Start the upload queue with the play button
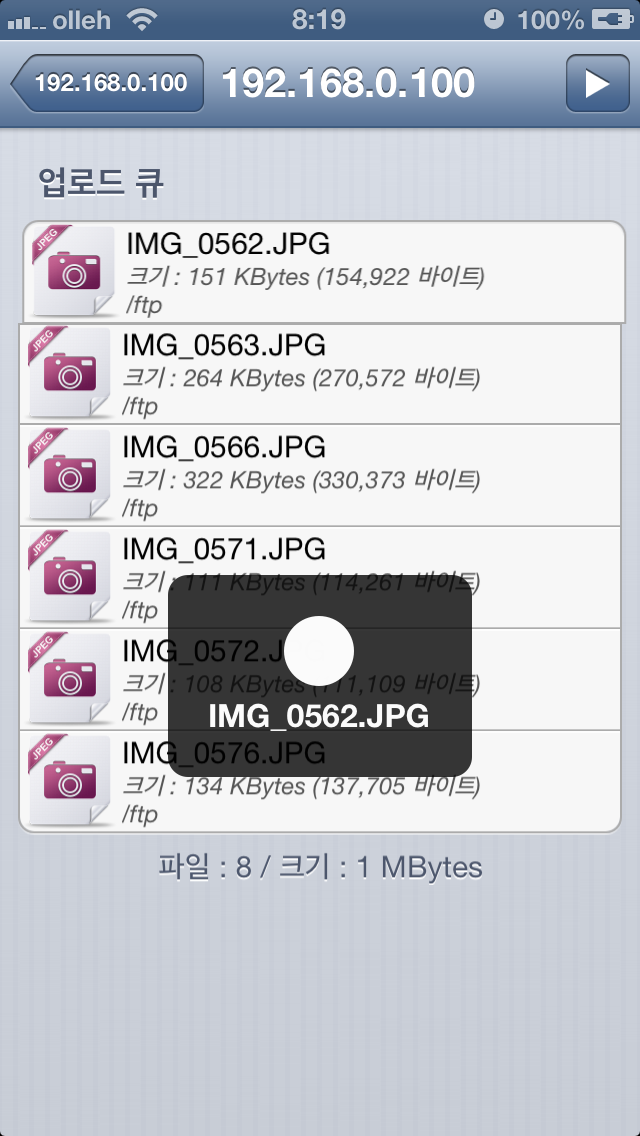This screenshot has height=1136, width=640. coord(597,84)
